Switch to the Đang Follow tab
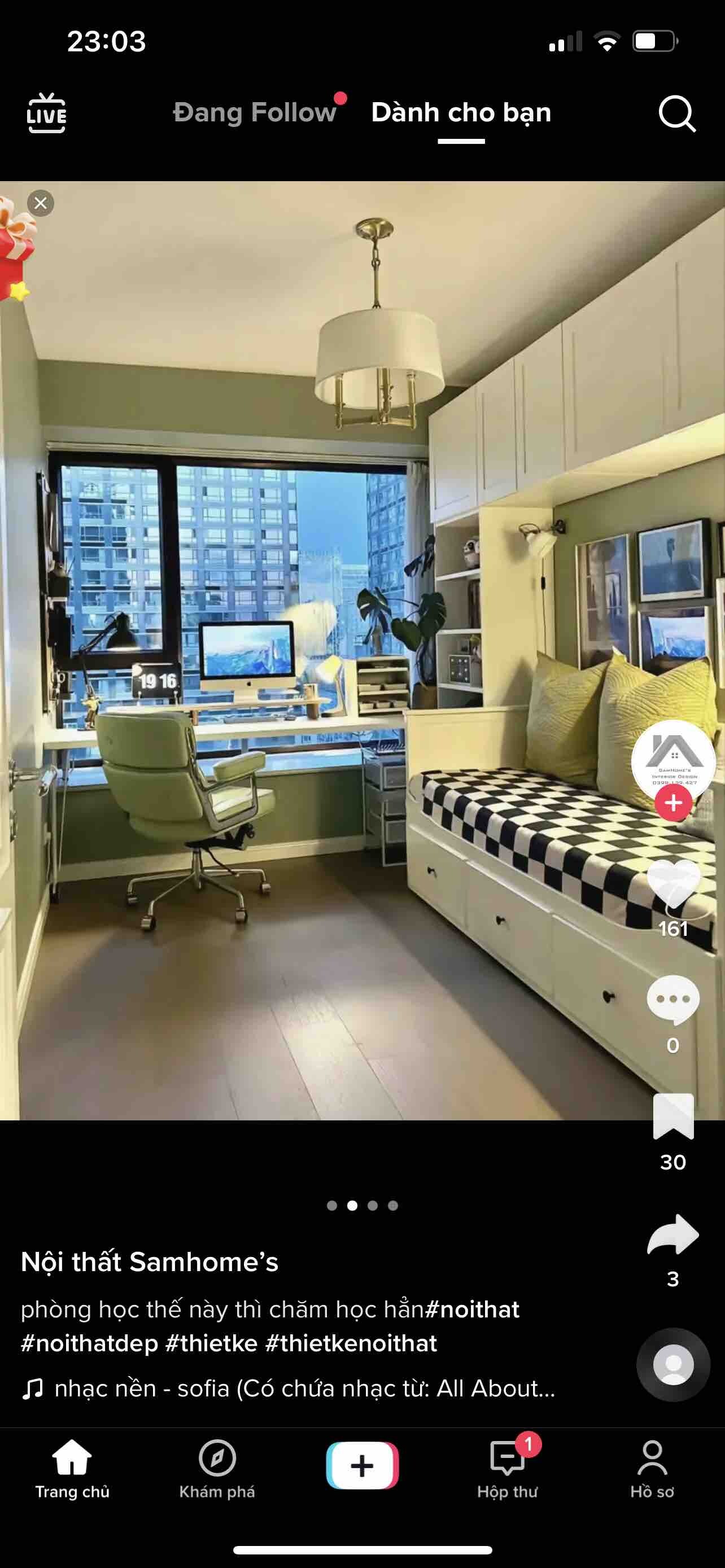The image size is (725, 1568). pyautogui.click(x=255, y=113)
